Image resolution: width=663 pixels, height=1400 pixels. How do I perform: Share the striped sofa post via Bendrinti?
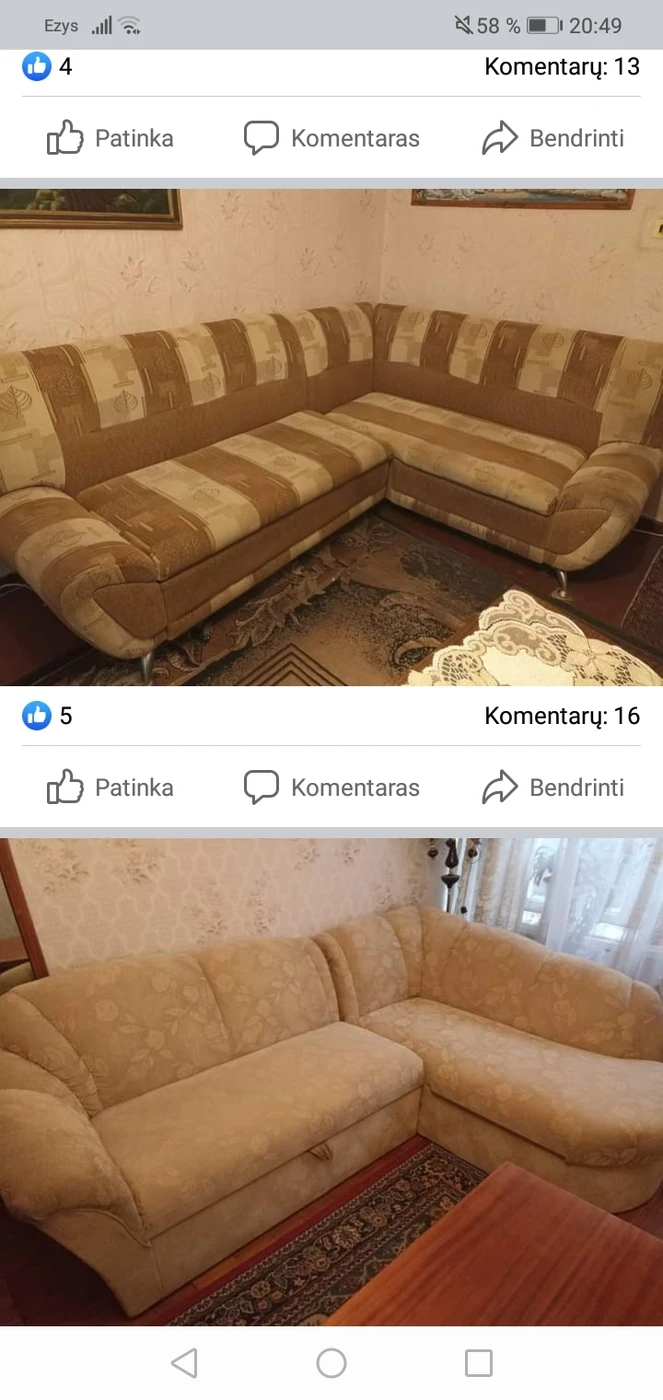tap(553, 787)
